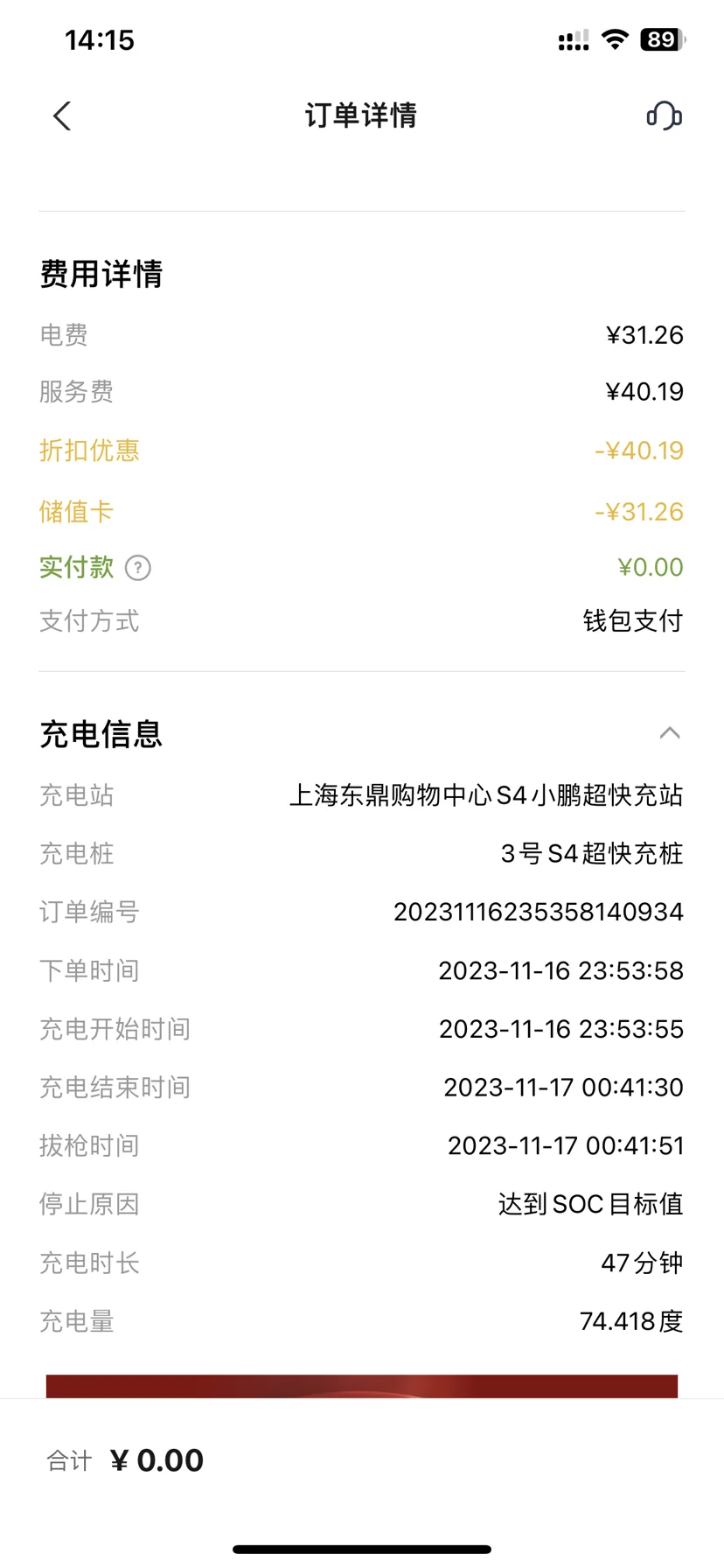Open customer service headset icon

[x=664, y=115]
